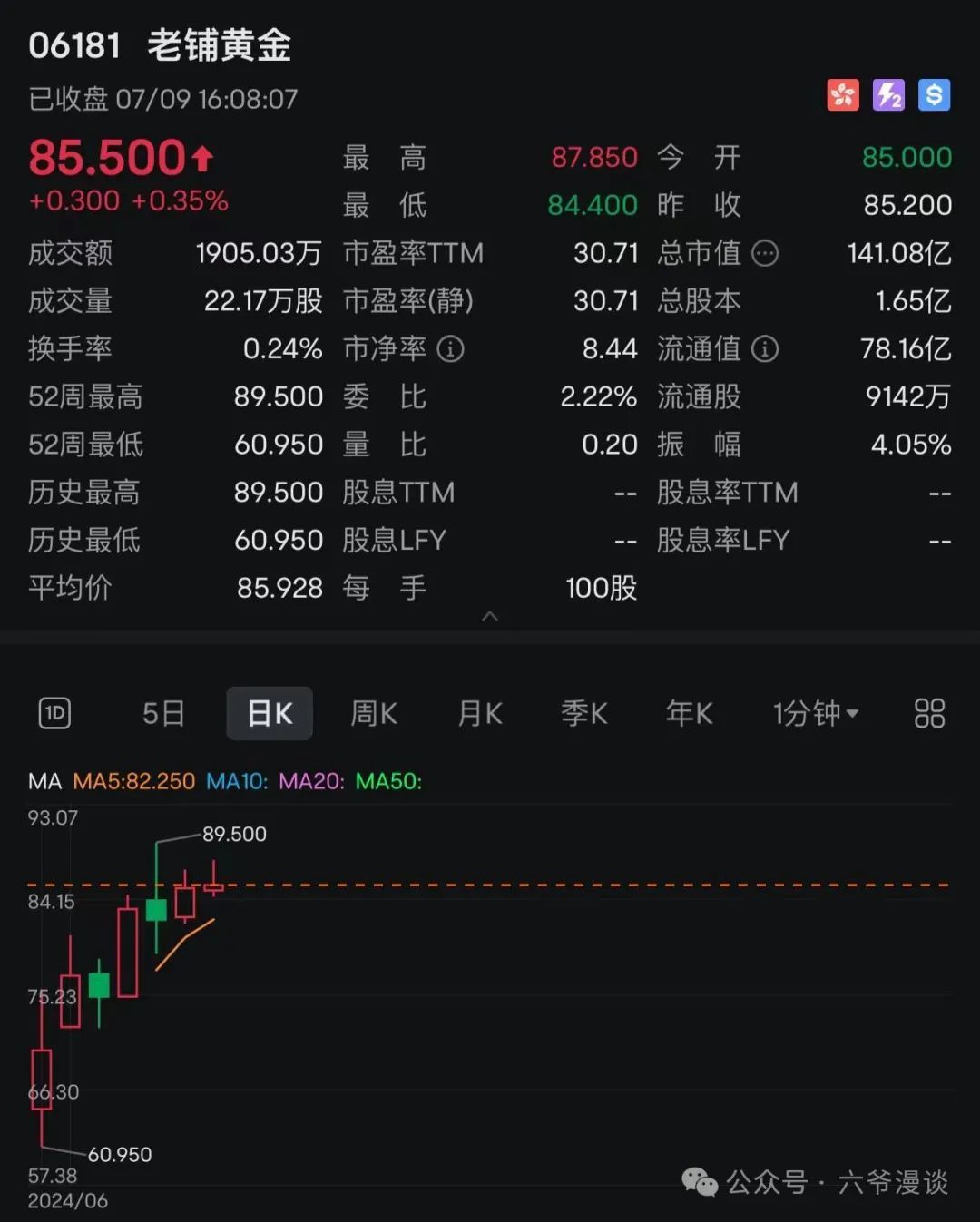Show info for 市净率
This screenshot has width=980, height=1222.
[451, 349]
